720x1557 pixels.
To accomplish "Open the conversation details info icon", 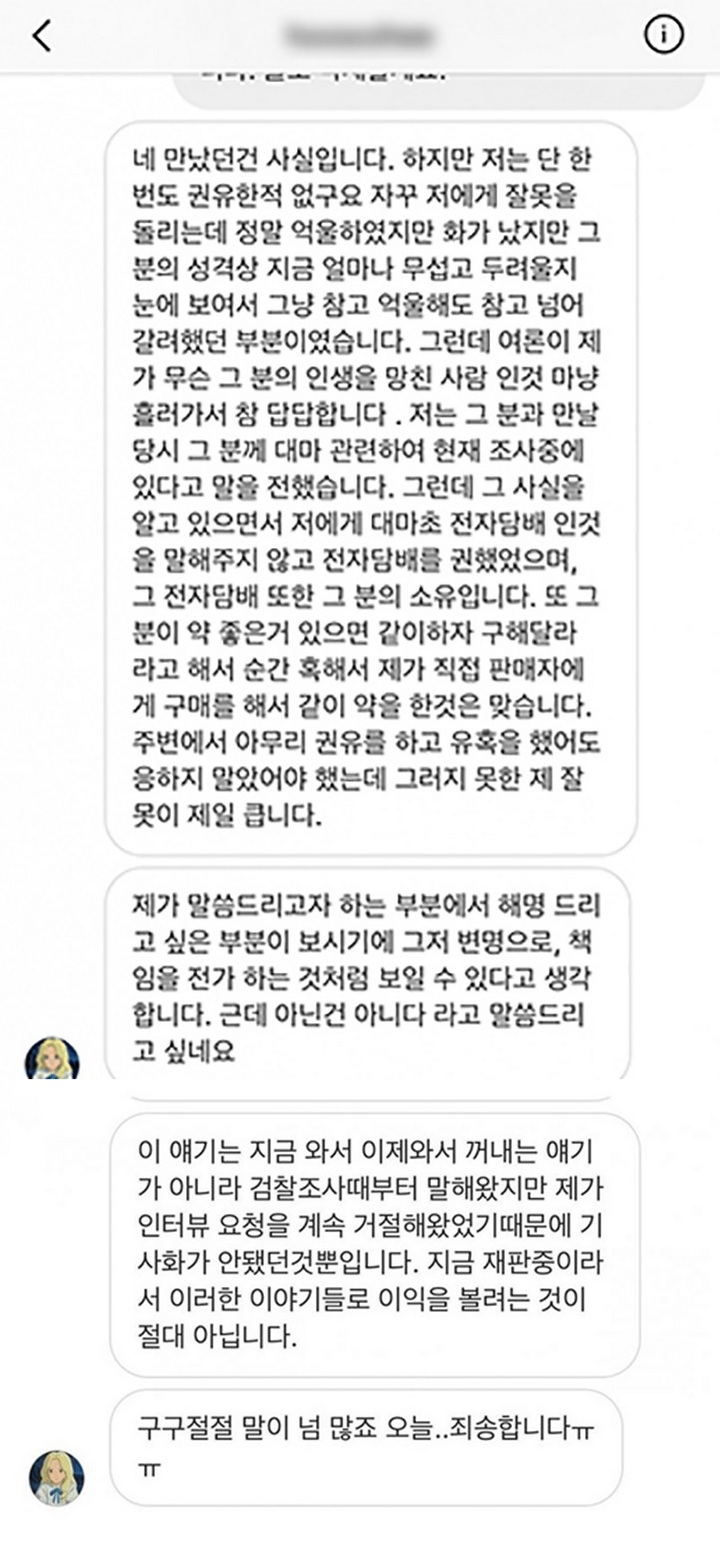I will pyautogui.click(x=663, y=36).
